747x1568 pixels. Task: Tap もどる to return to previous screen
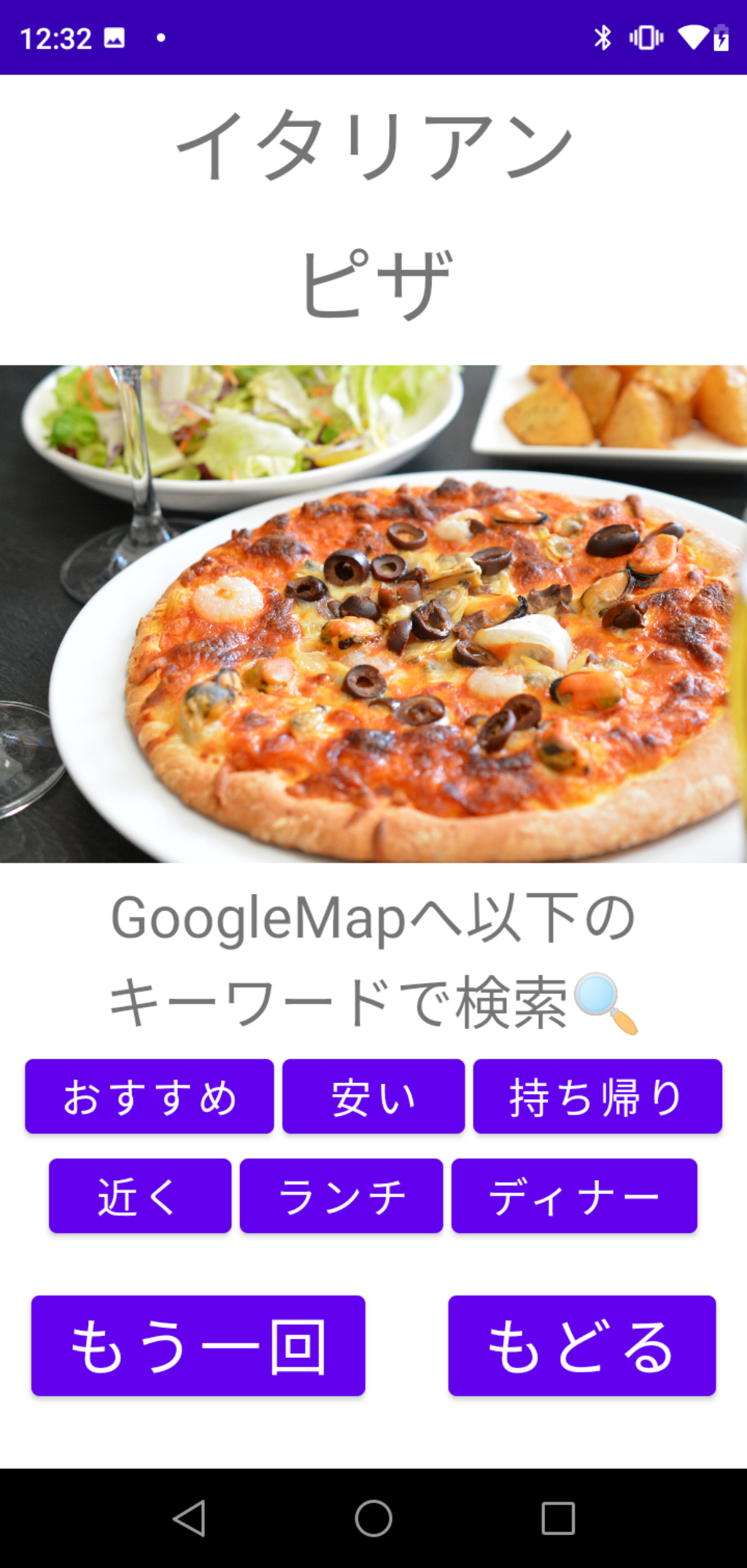tap(582, 1344)
